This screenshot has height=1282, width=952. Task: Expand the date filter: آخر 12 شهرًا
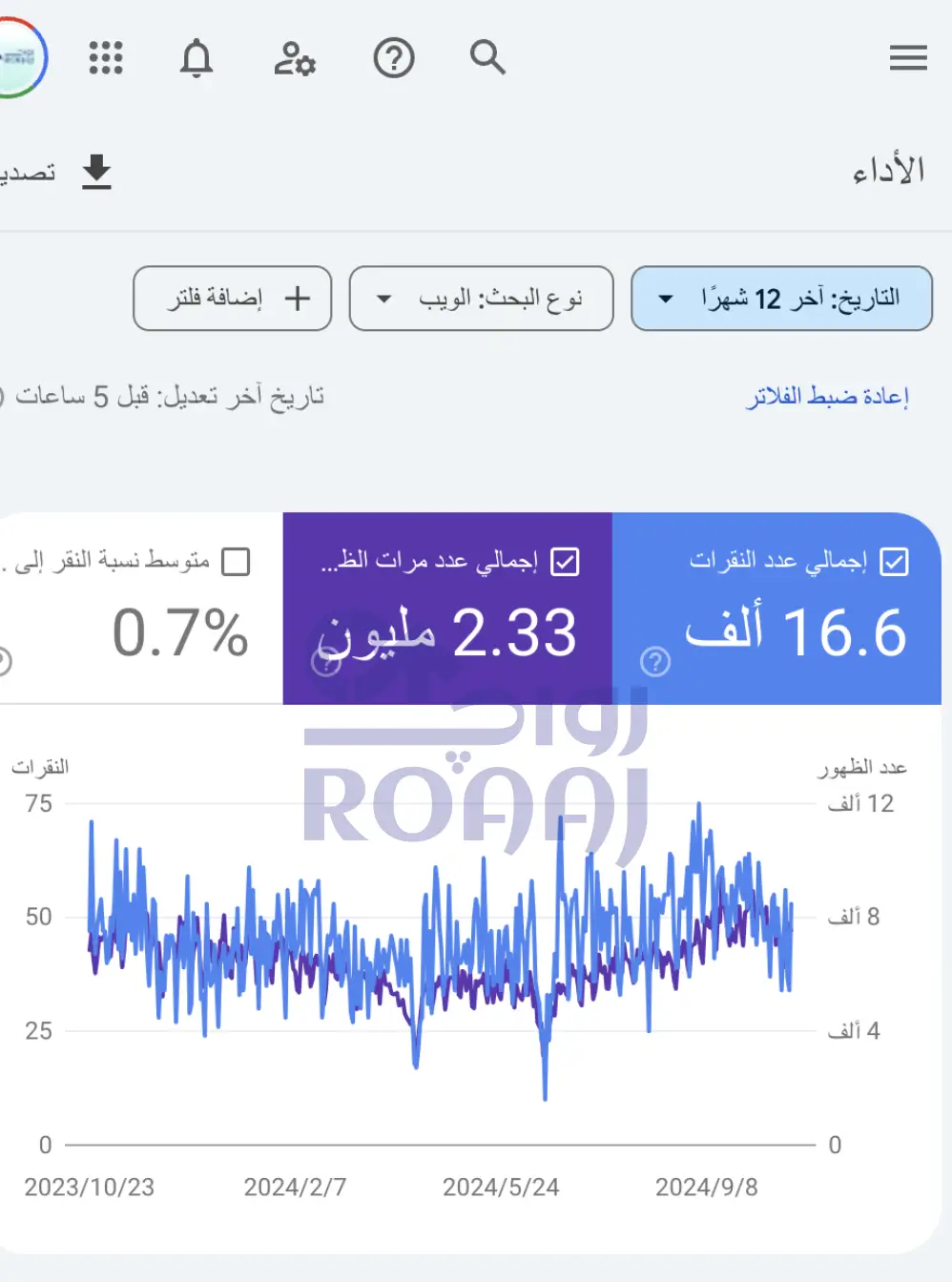tap(781, 299)
